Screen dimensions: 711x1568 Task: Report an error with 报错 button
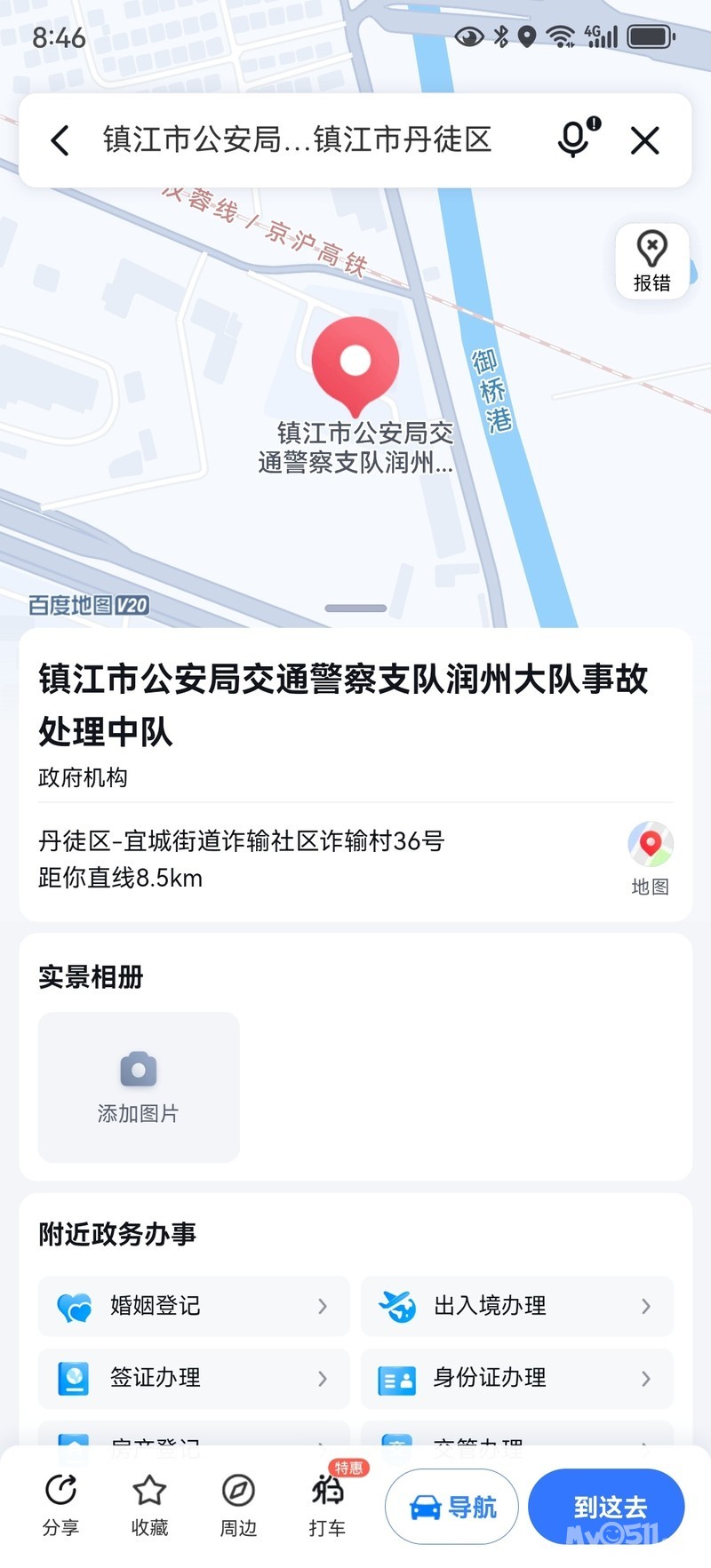coord(652,260)
